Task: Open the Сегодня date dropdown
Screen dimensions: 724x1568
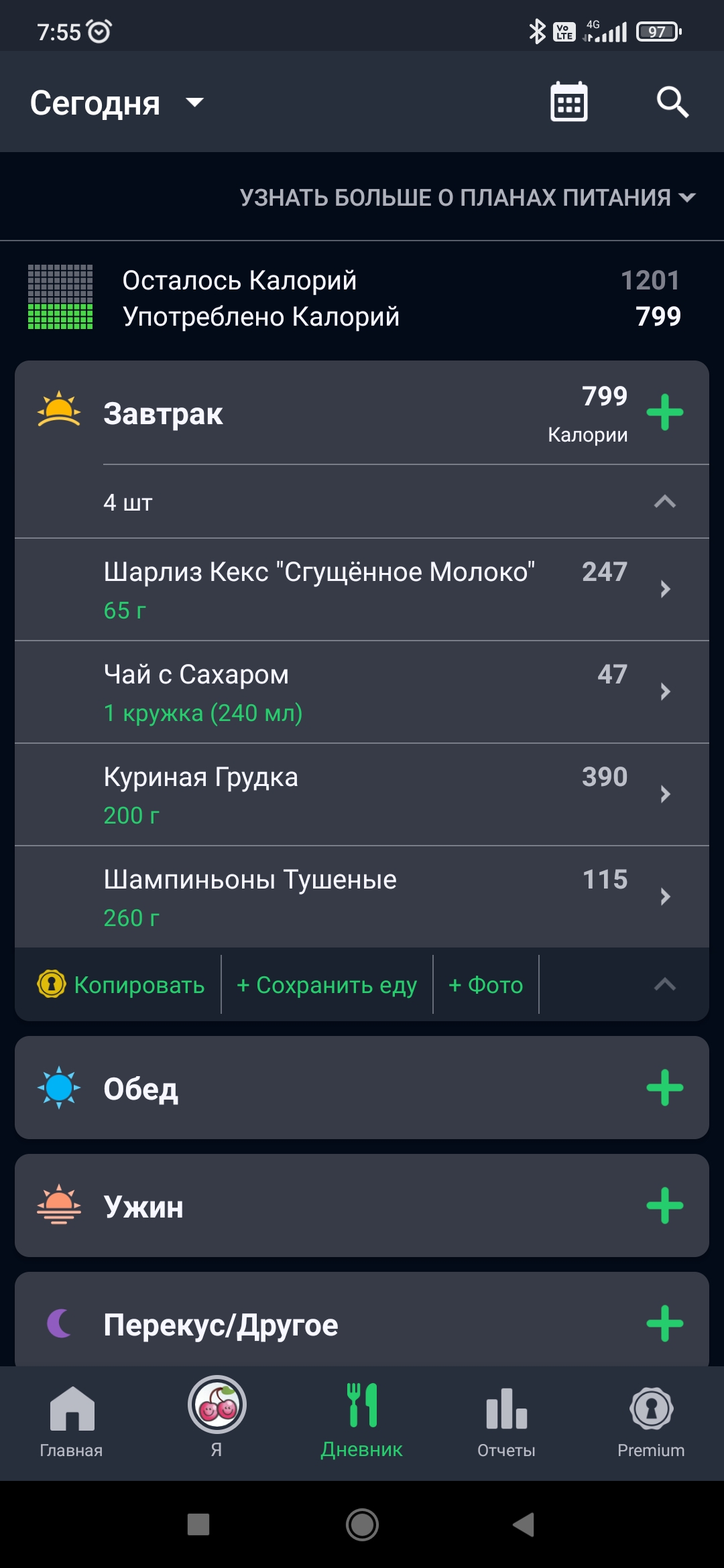Action: click(117, 103)
